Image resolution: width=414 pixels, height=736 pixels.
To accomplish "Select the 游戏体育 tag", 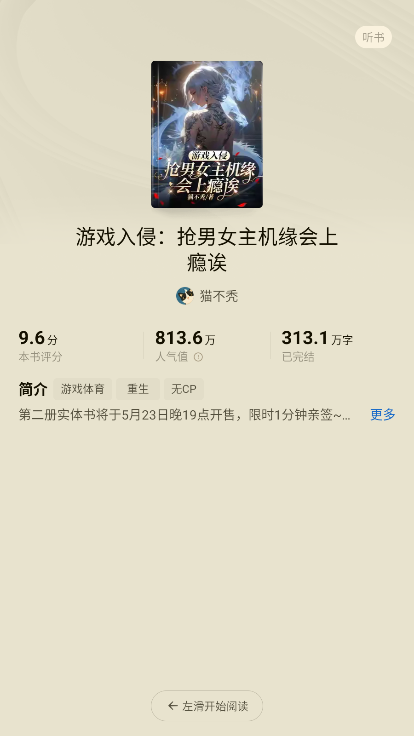I will (x=83, y=389).
